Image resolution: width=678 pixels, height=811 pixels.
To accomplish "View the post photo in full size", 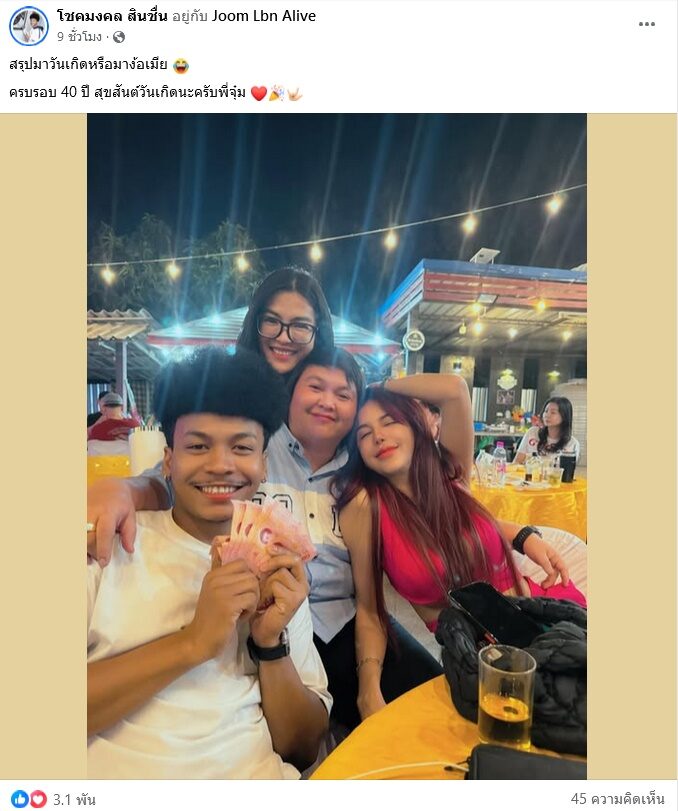I will (x=337, y=446).
